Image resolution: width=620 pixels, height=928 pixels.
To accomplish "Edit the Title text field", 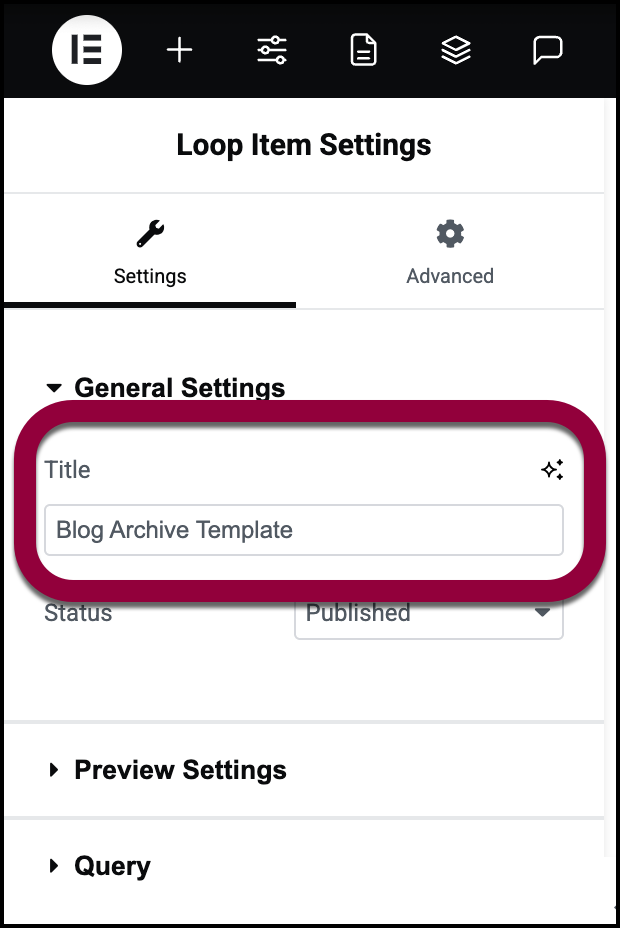I will coord(303,530).
